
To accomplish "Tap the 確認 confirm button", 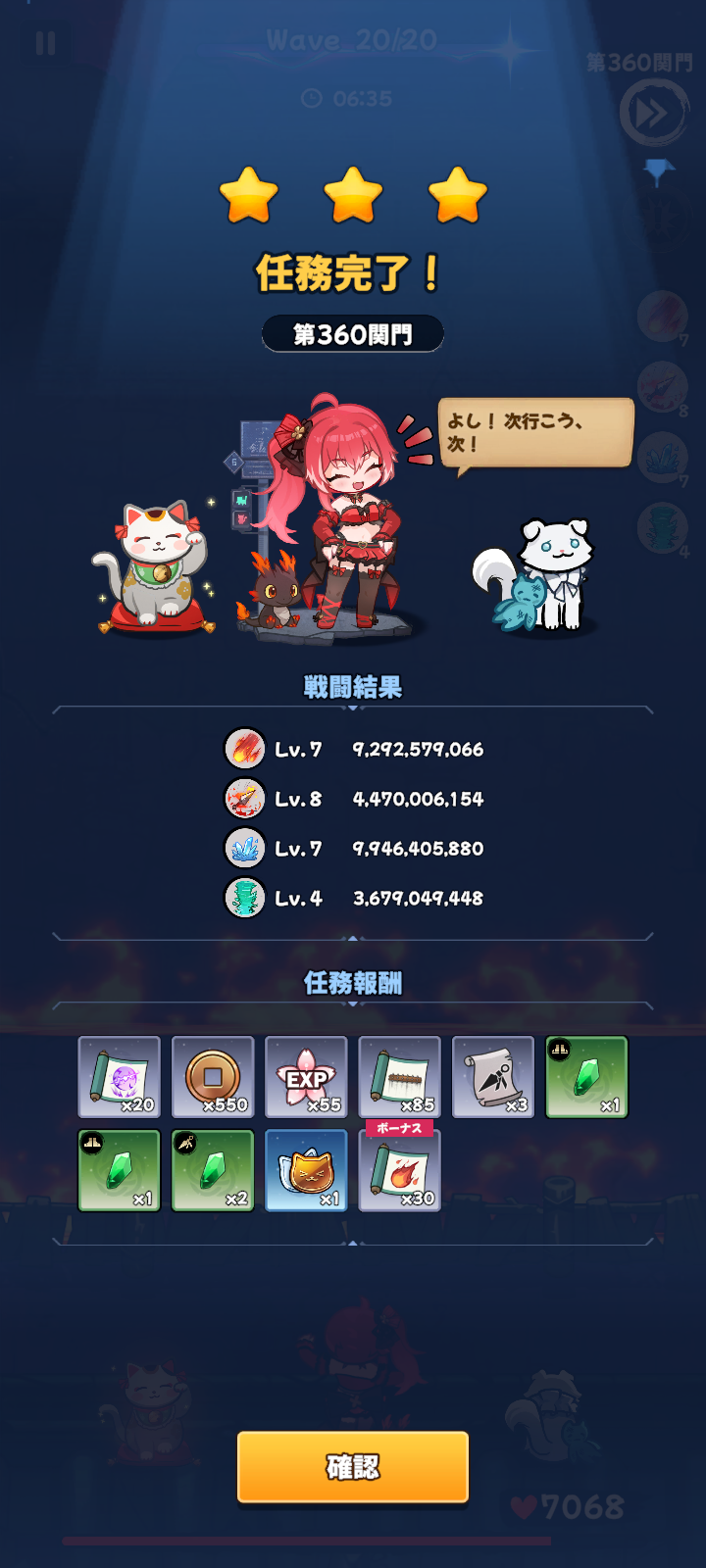I will pos(352,1466).
